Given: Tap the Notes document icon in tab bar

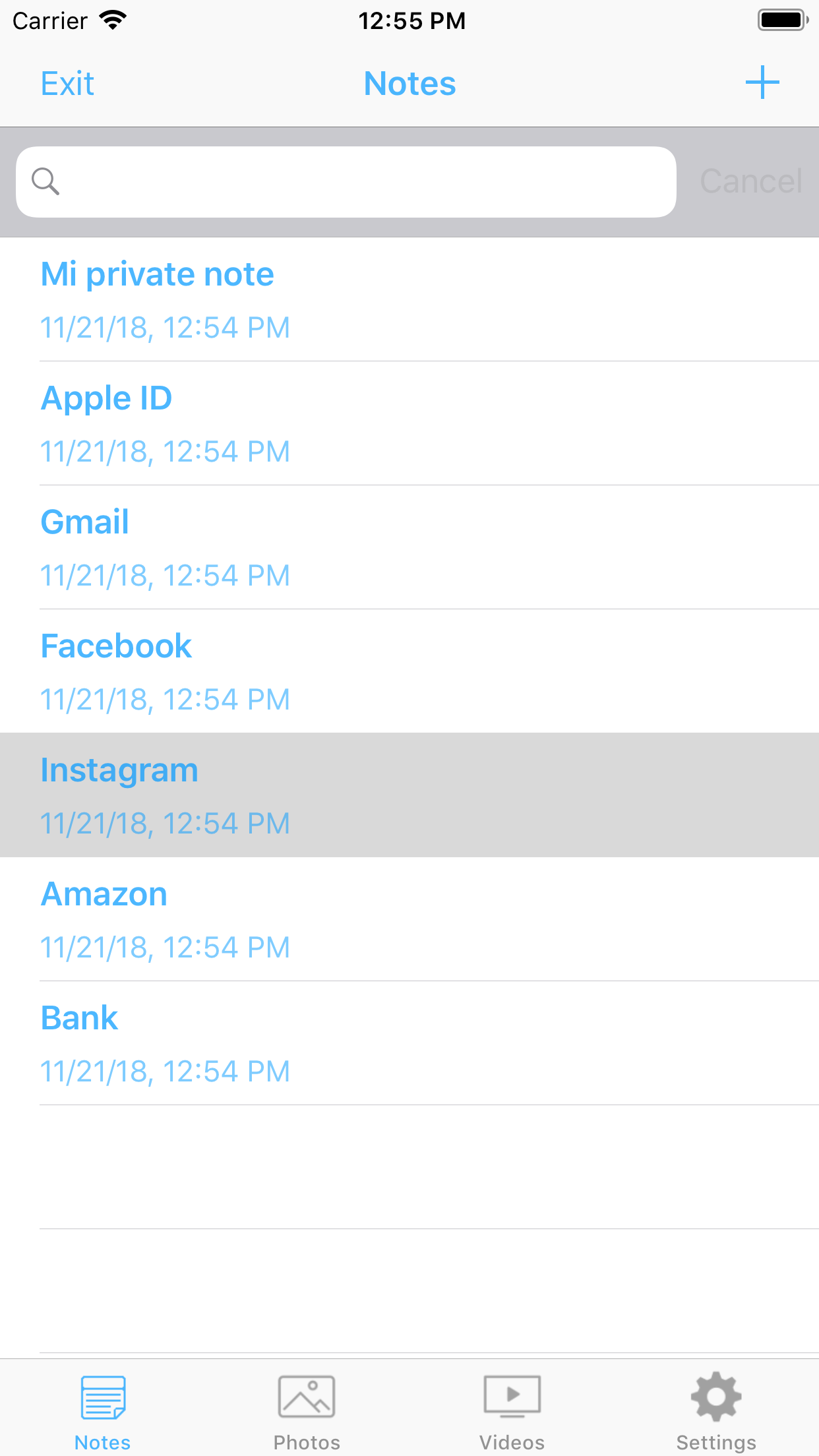Looking at the screenshot, I should 102,1396.
